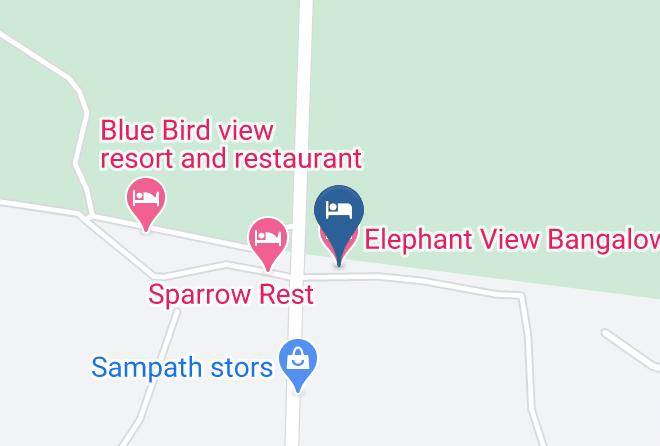Select the Sparrow Rest hotel pin
The height and width of the screenshot is (446, 660).
point(268,243)
